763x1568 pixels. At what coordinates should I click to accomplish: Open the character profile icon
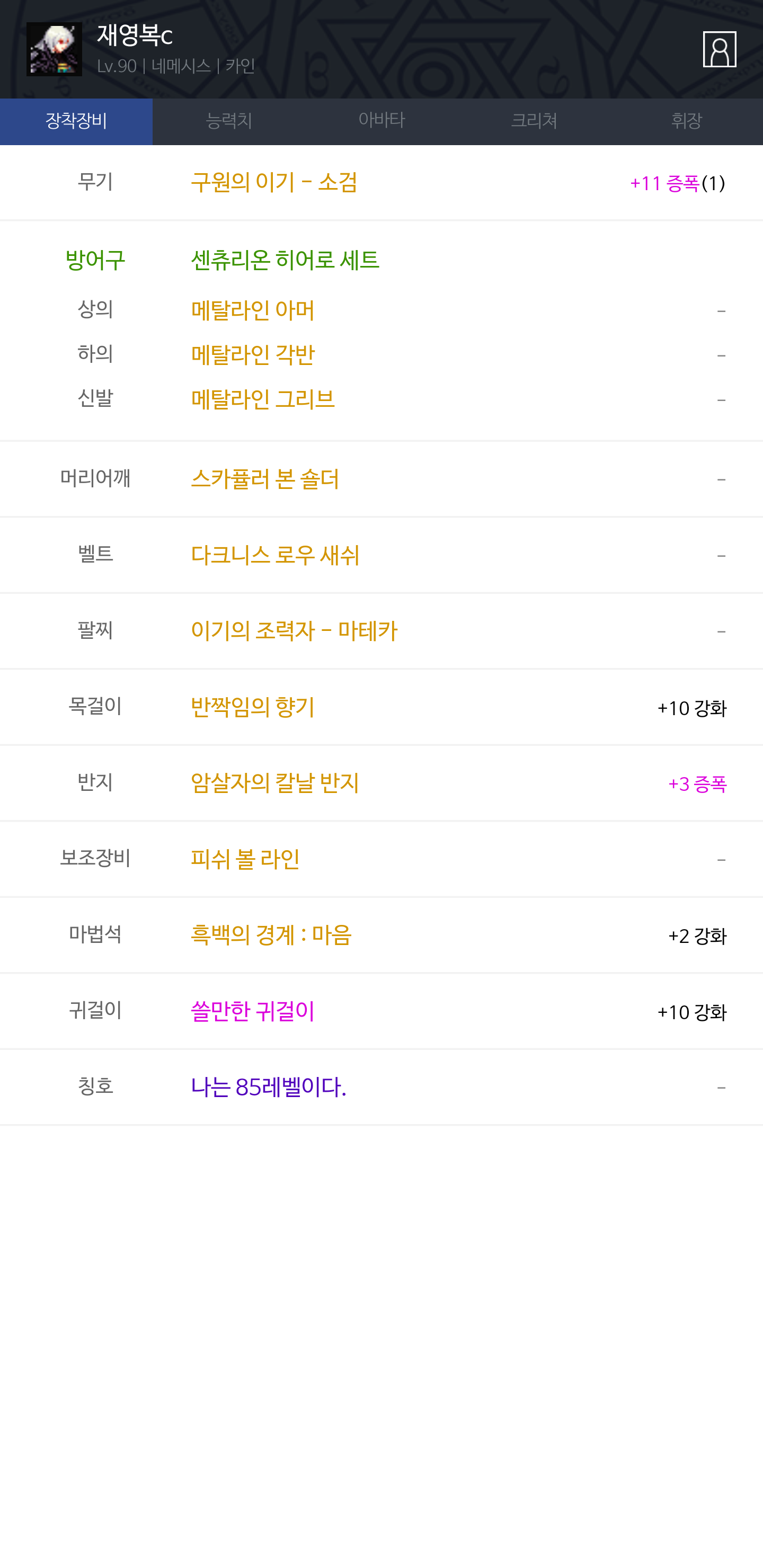point(719,49)
